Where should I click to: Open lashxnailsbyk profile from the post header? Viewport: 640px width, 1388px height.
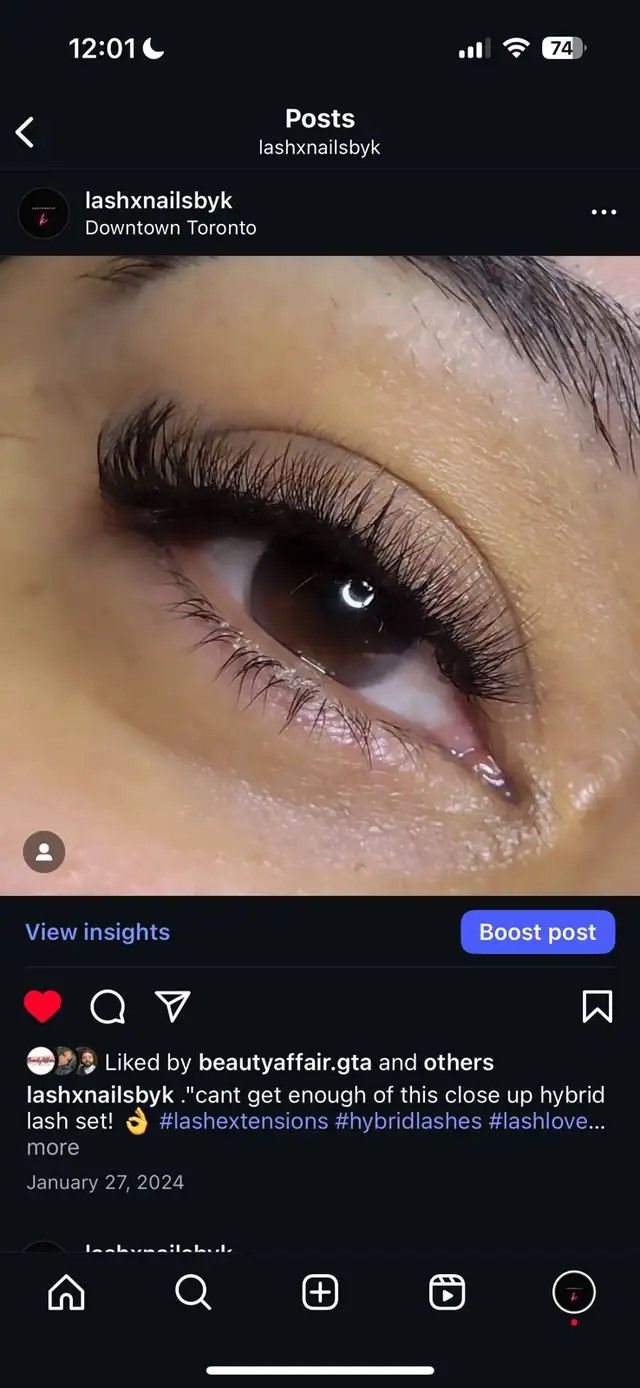point(159,201)
